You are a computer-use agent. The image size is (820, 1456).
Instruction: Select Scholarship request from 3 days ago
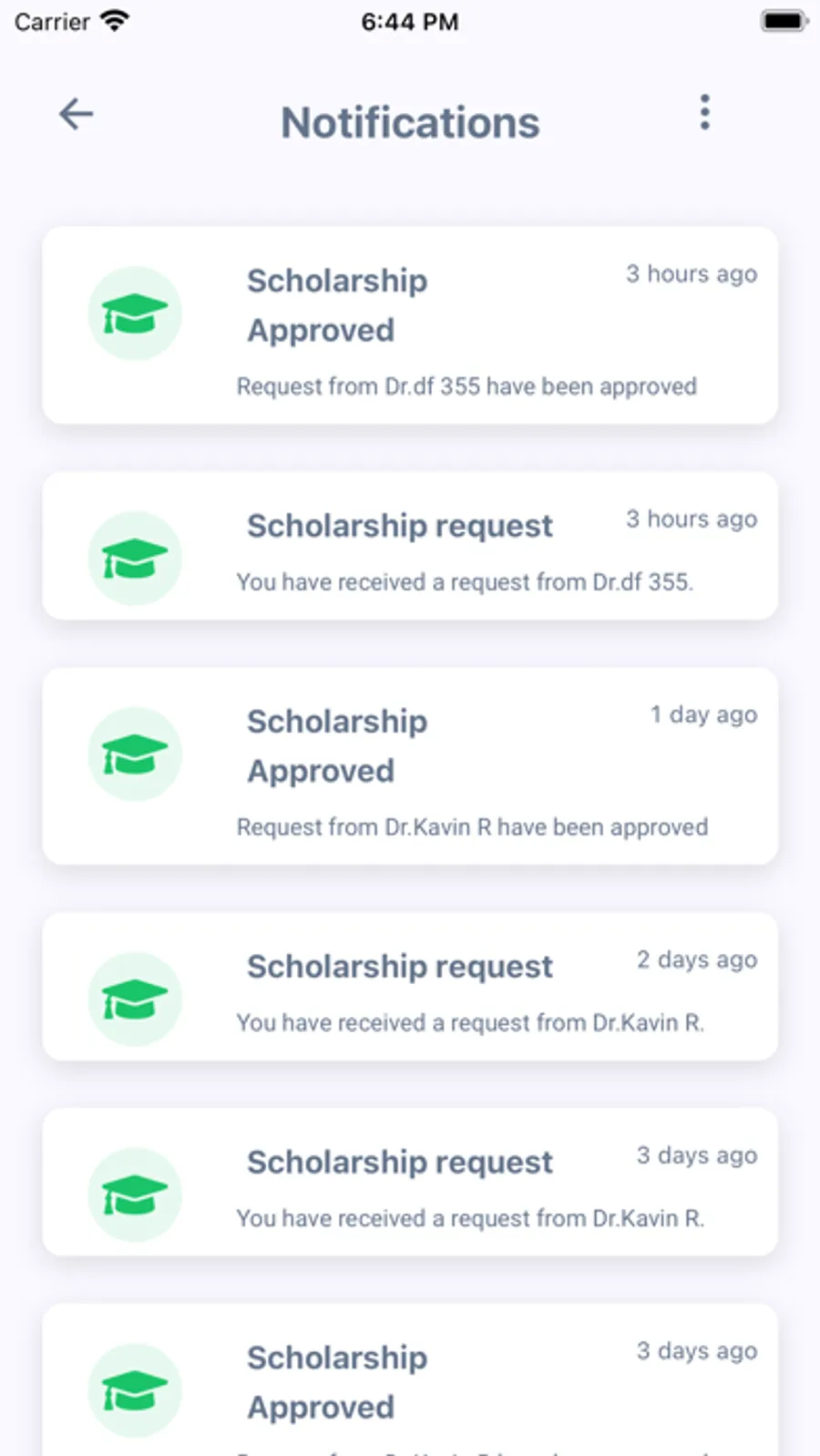(x=410, y=1182)
